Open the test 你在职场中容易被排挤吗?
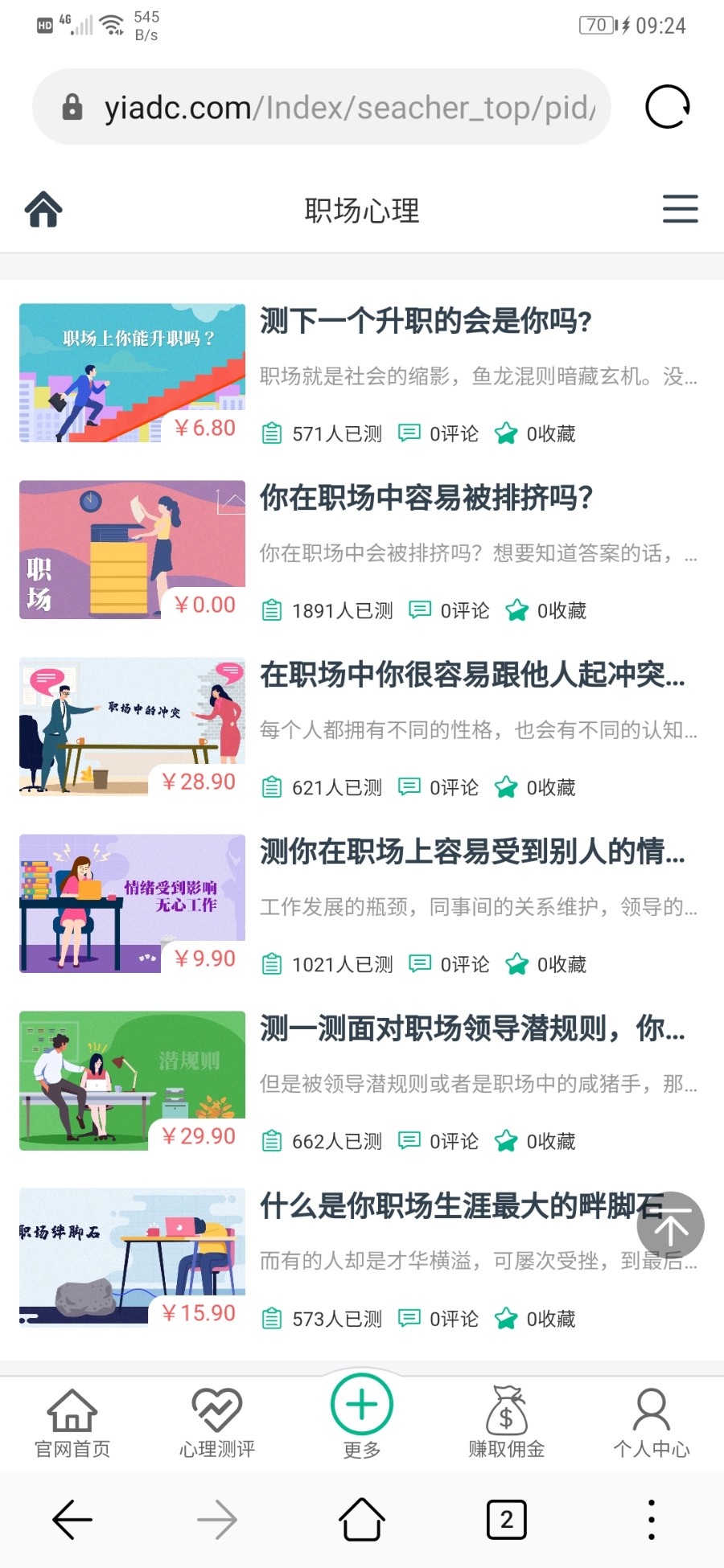The height and width of the screenshot is (1568, 724). coord(426,499)
